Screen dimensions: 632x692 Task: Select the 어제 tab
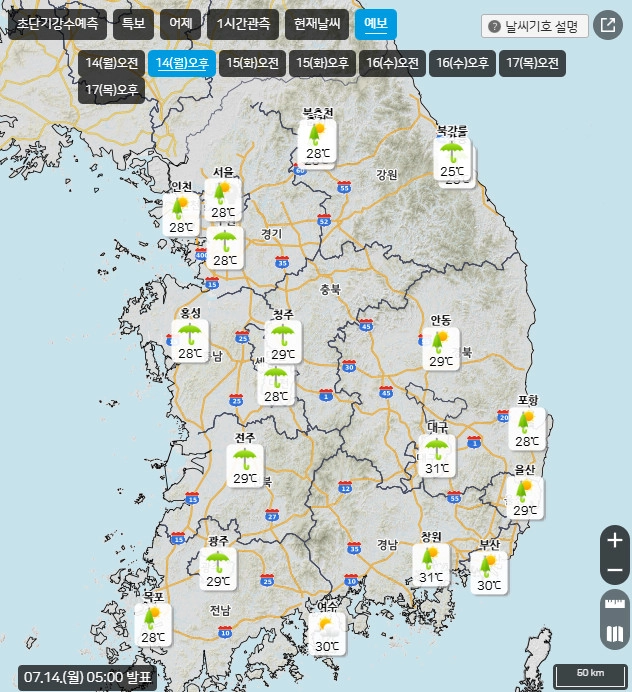[x=181, y=23]
